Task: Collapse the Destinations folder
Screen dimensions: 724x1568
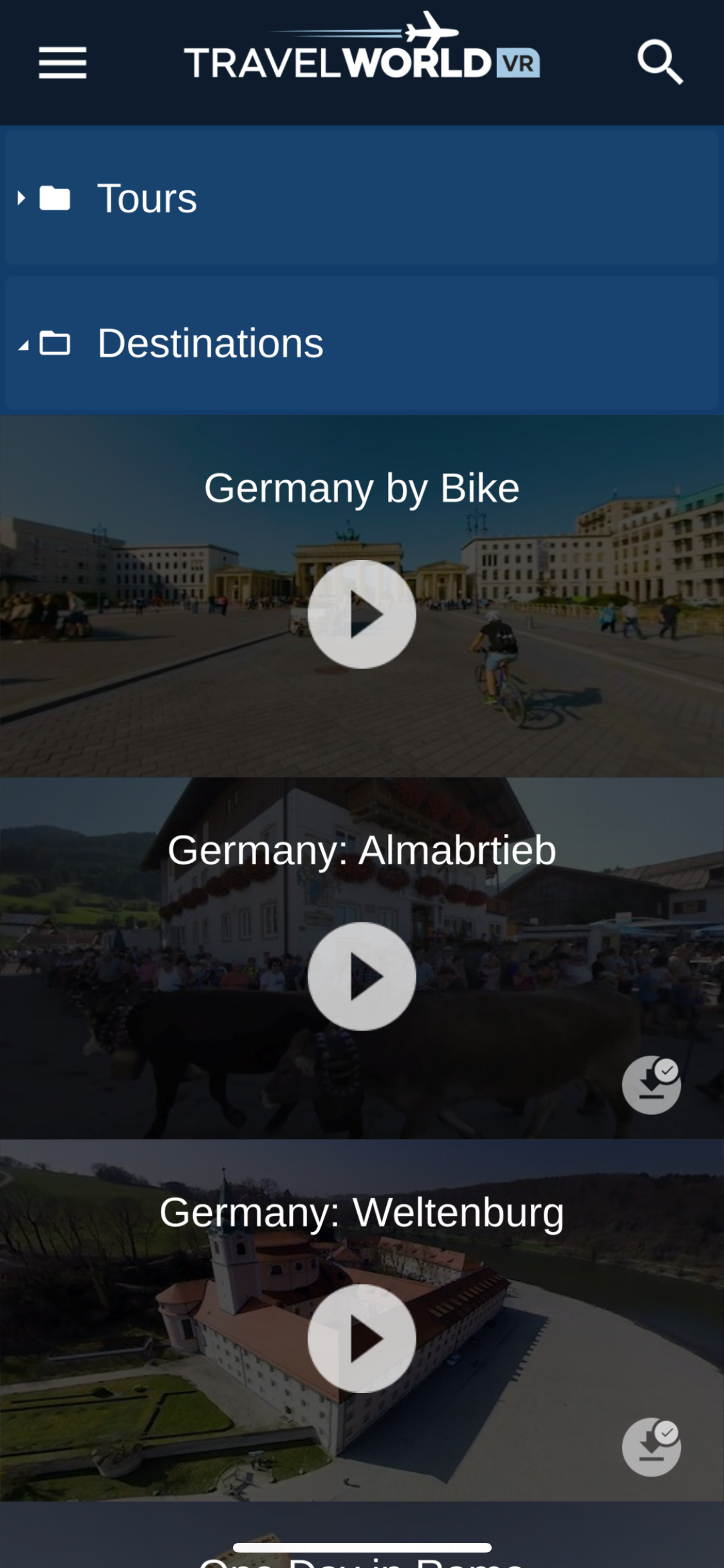Action: (210, 343)
